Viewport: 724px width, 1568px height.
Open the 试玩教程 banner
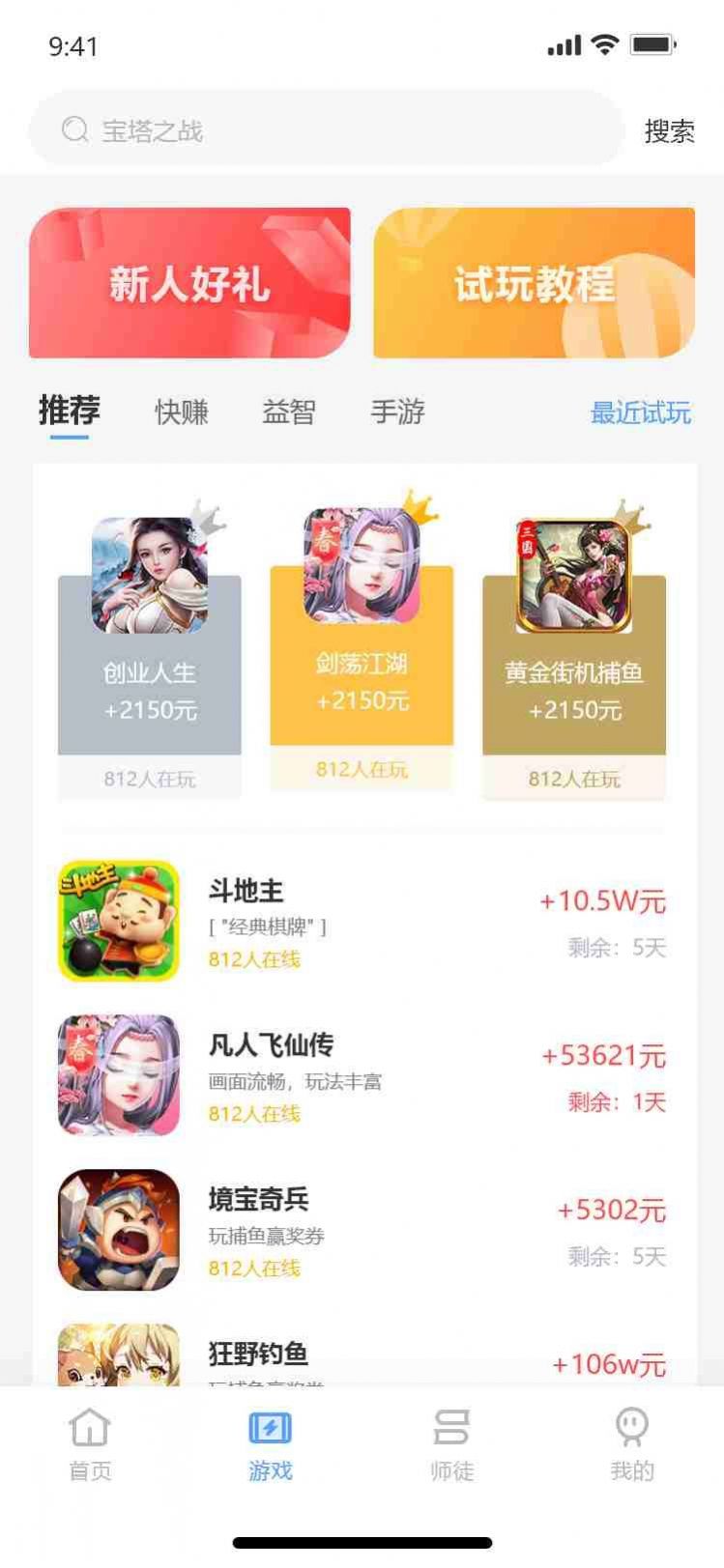535,282
